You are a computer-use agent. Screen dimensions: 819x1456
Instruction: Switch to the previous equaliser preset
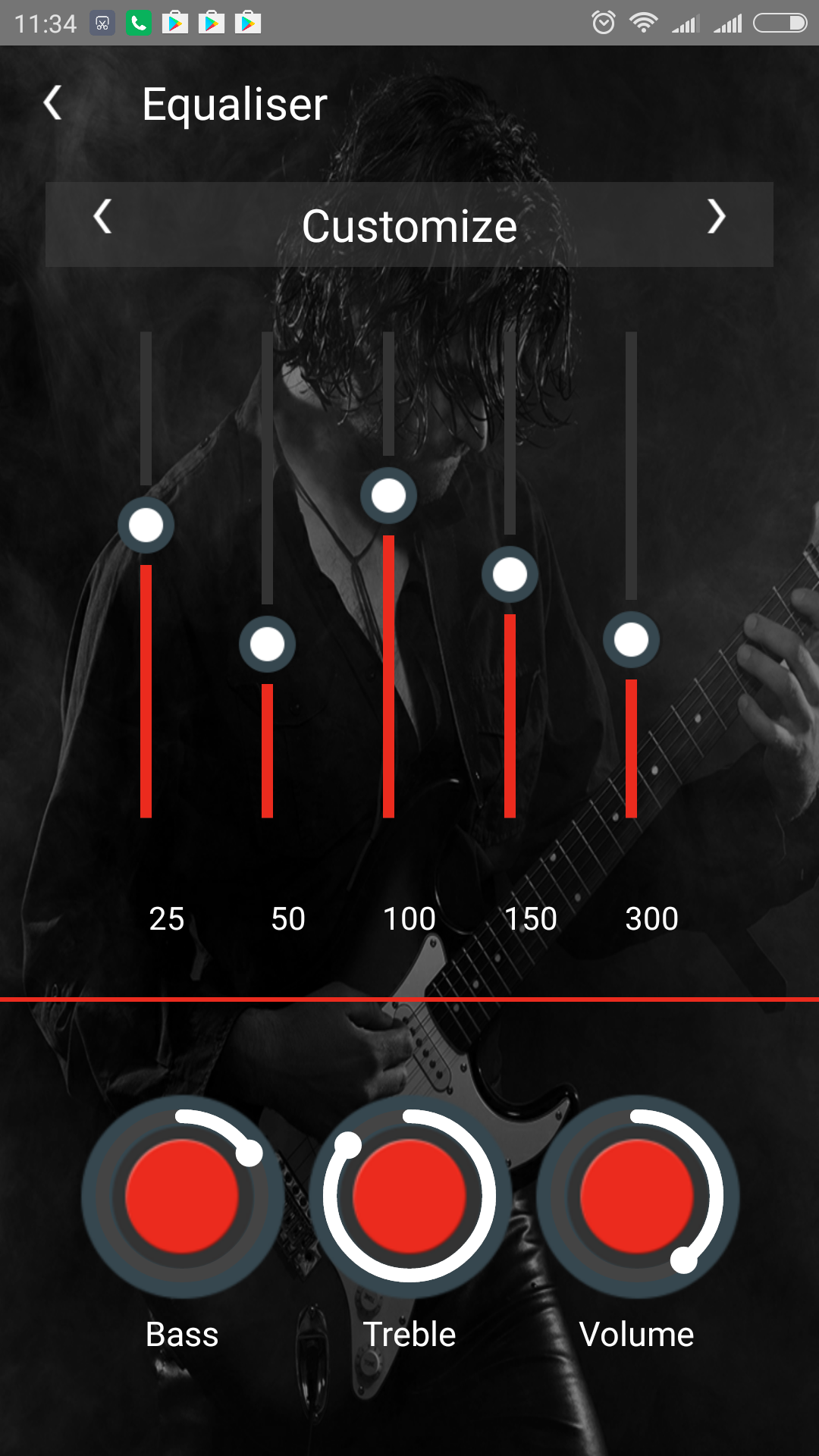tap(103, 217)
